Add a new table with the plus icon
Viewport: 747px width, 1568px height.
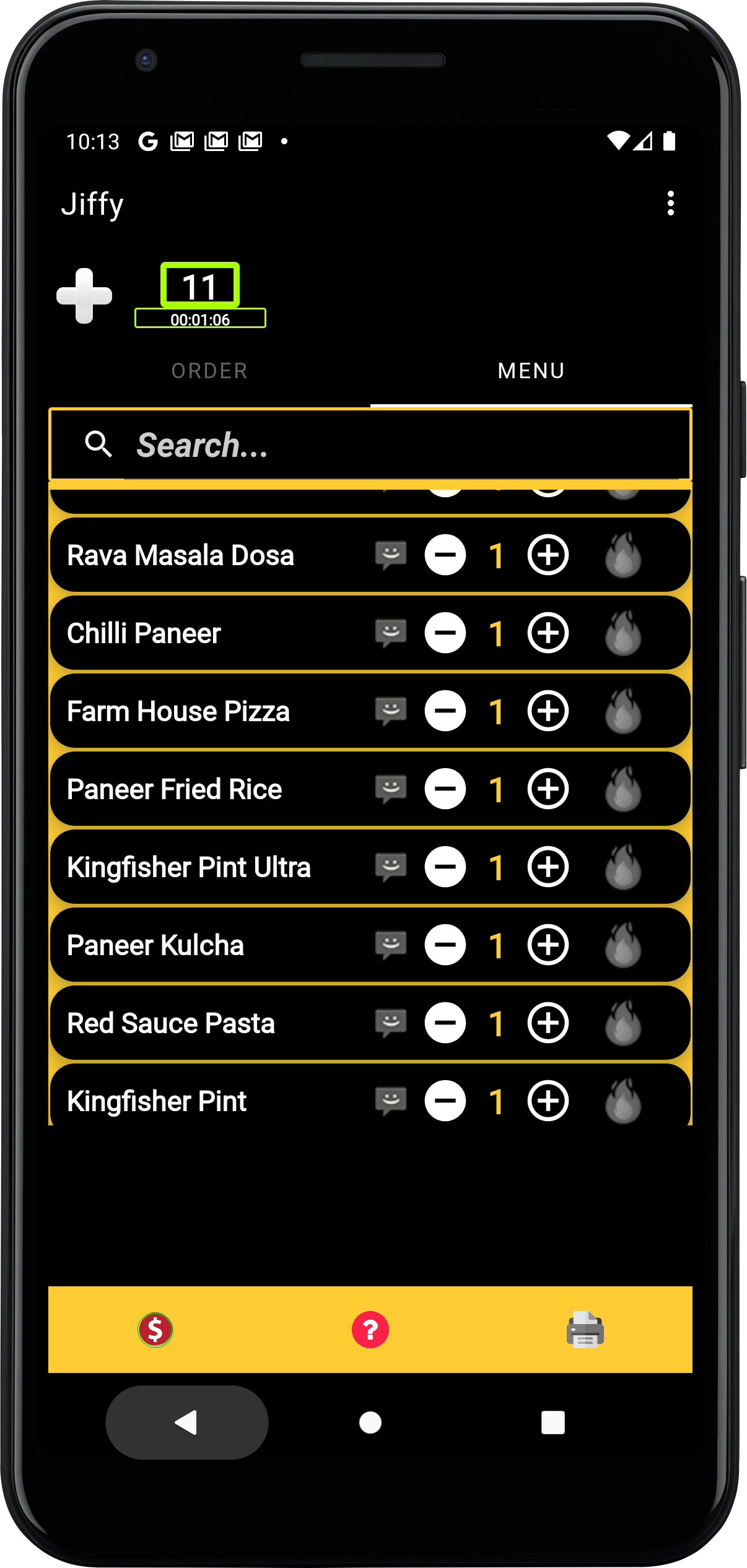[84, 296]
